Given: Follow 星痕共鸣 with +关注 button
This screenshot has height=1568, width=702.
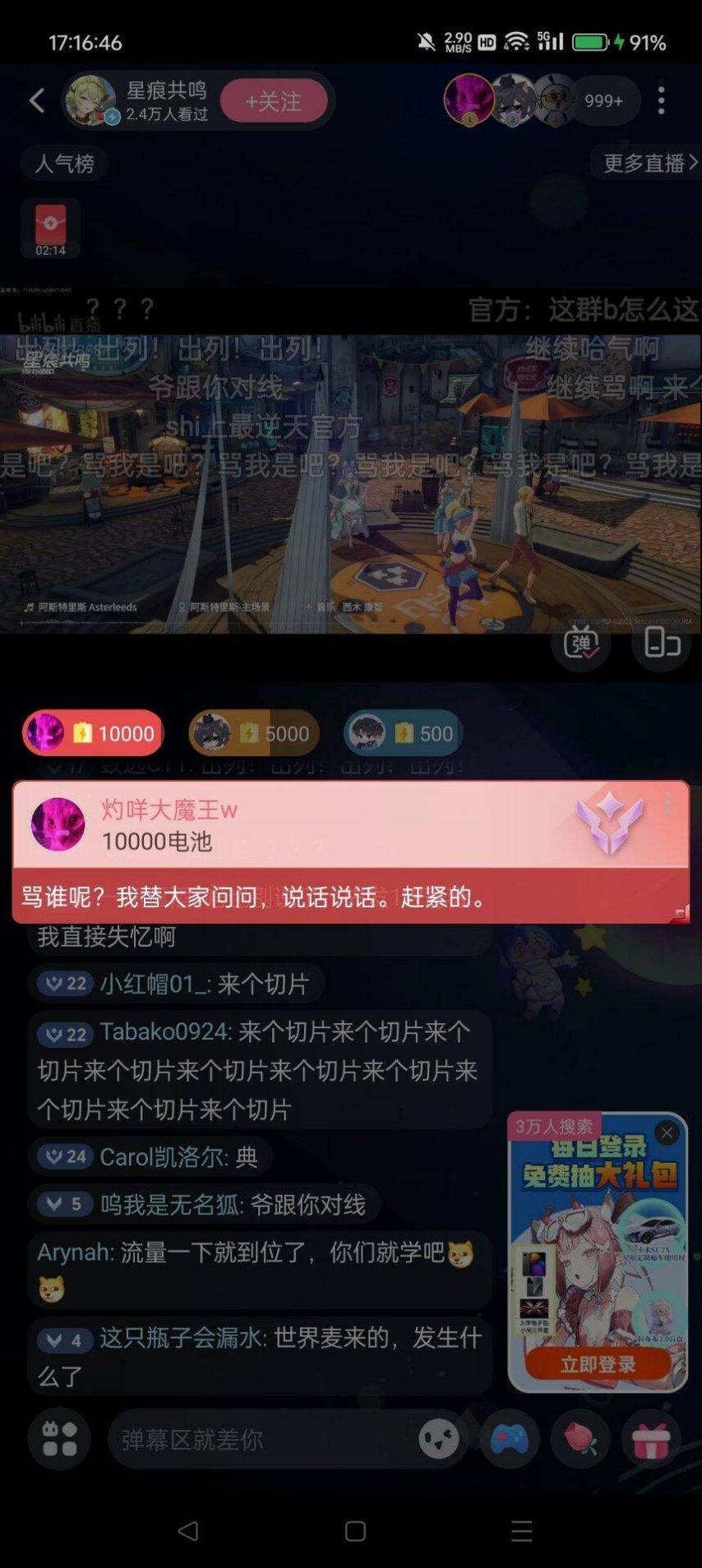Looking at the screenshot, I should [x=273, y=101].
